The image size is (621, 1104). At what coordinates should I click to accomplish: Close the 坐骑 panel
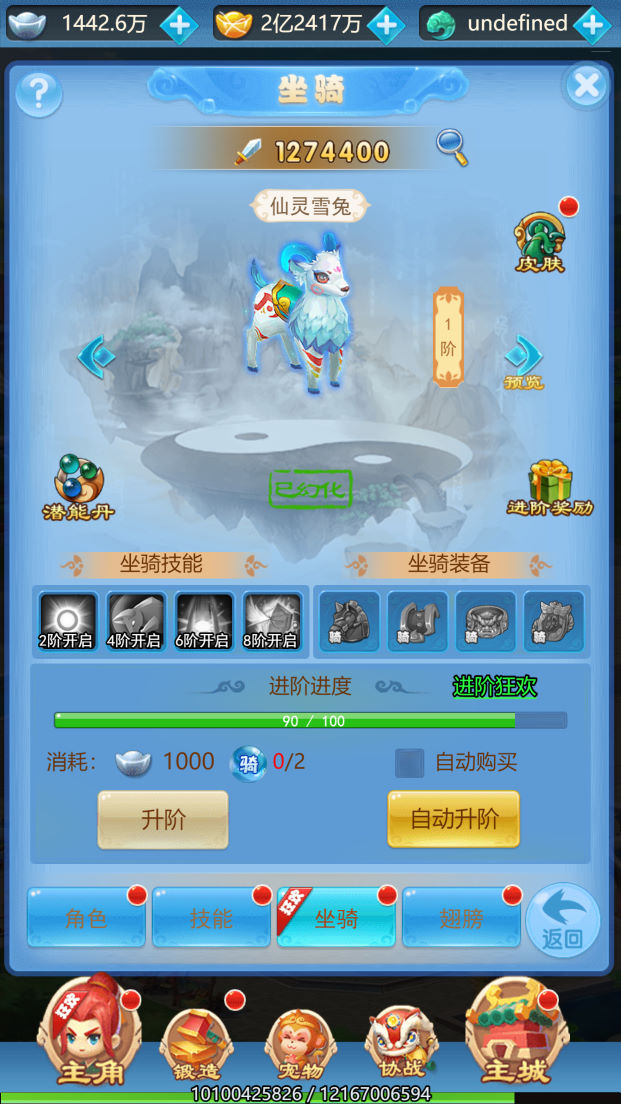(x=586, y=86)
